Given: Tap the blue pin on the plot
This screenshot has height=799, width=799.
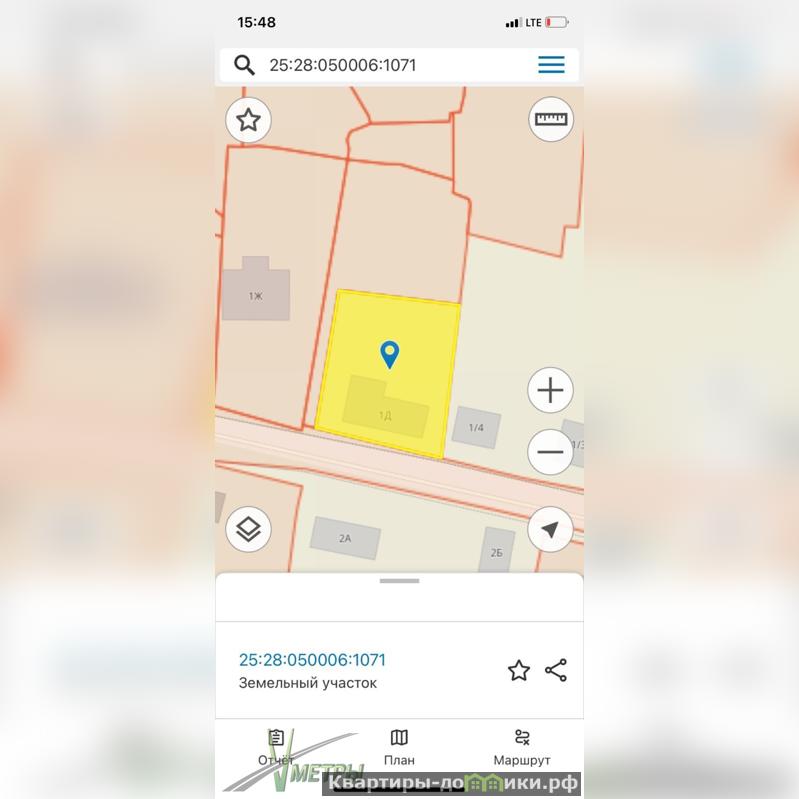Looking at the screenshot, I should coord(390,353).
